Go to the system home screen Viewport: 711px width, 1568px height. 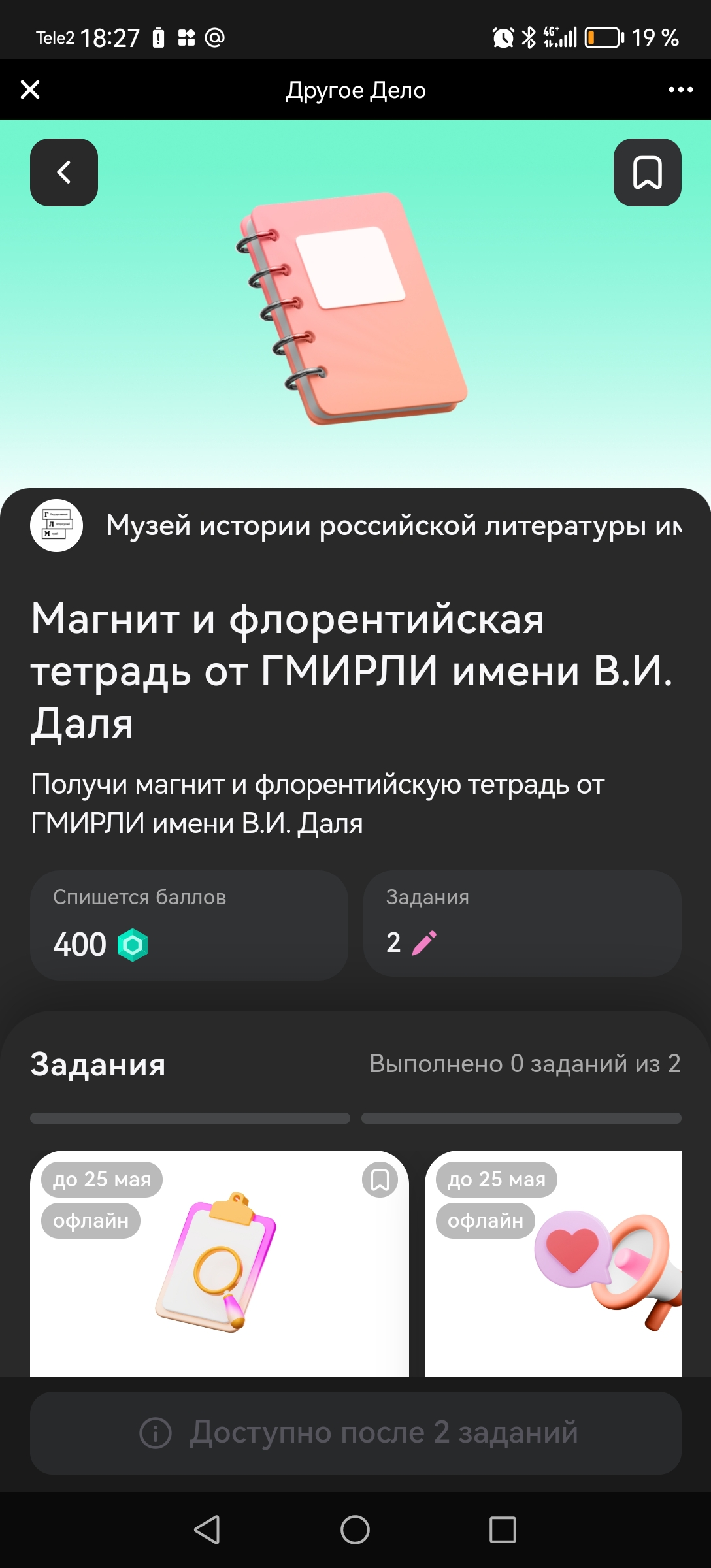click(x=355, y=1529)
